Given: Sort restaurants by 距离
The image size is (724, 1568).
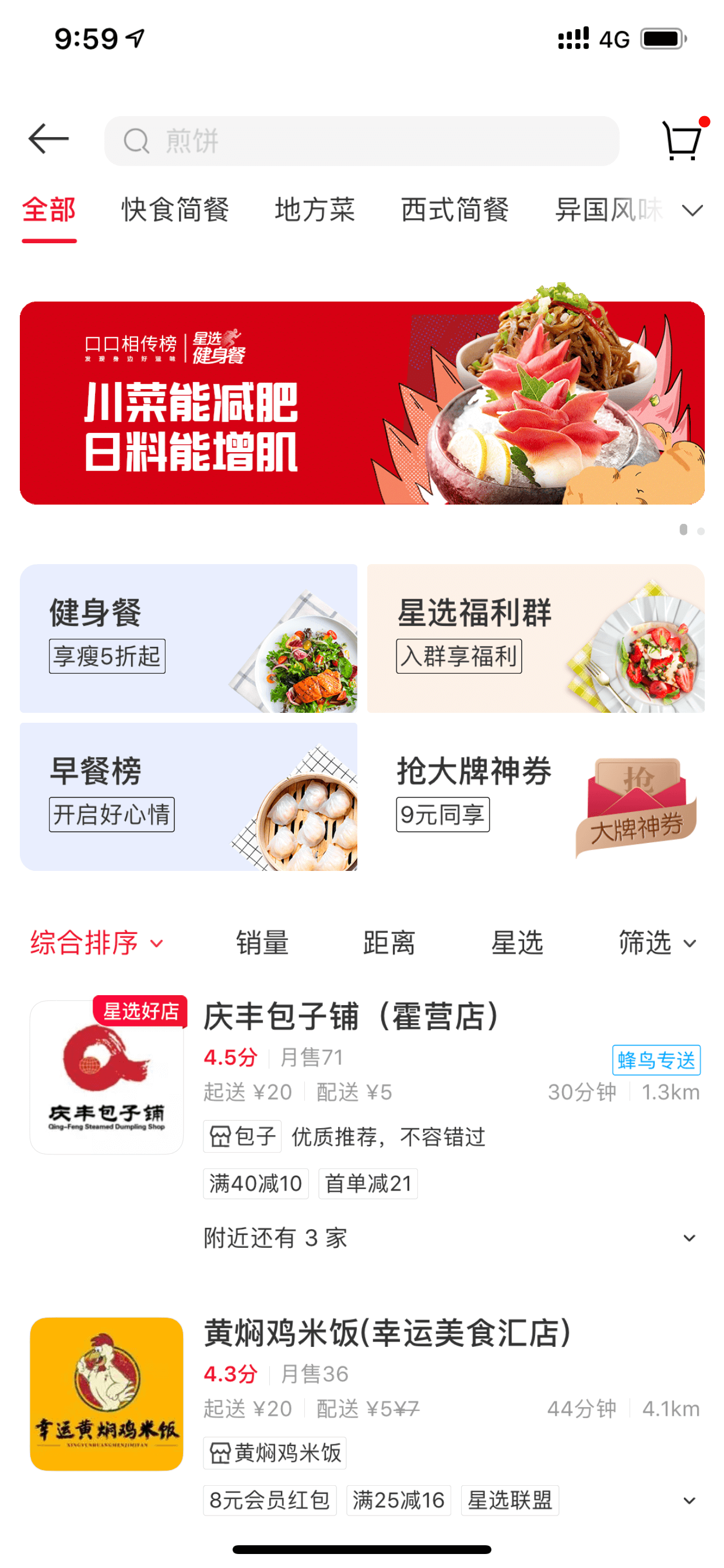Looking at the screenshot, I should click(x=389, y=943).
